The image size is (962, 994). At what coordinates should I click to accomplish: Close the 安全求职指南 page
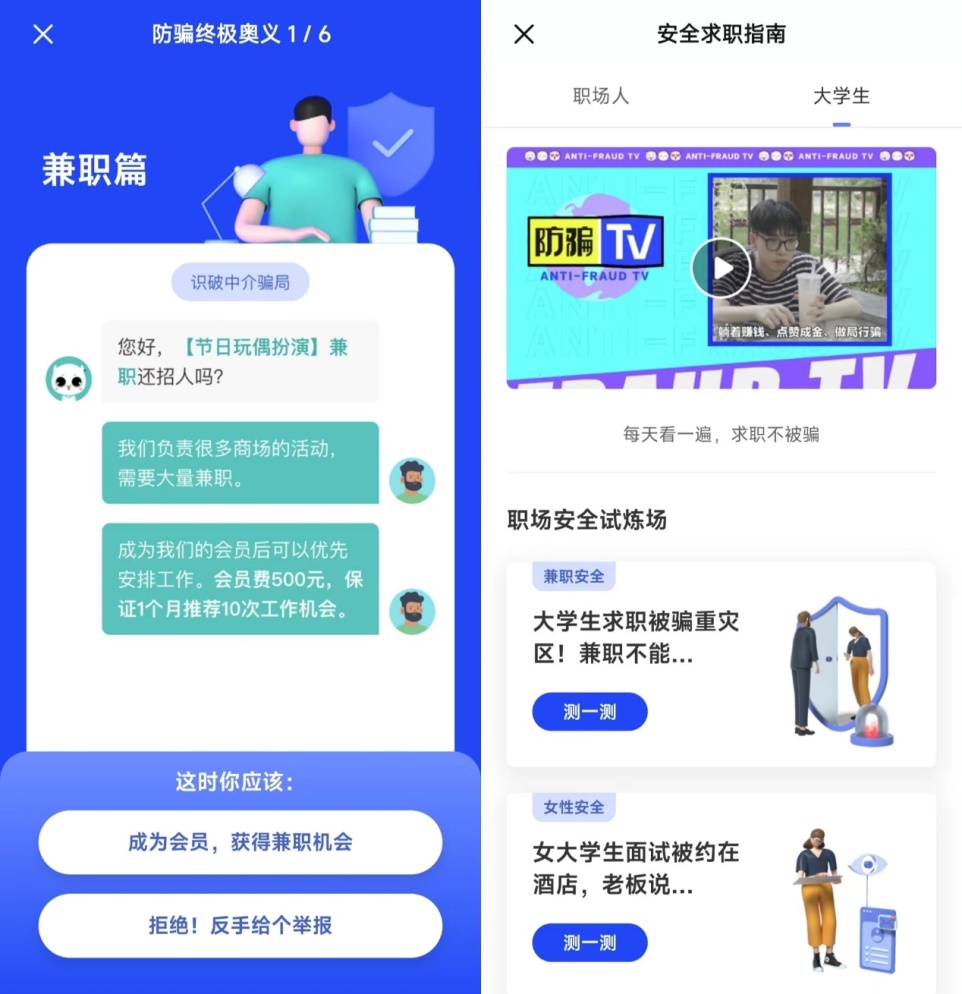tap(523, 34)
